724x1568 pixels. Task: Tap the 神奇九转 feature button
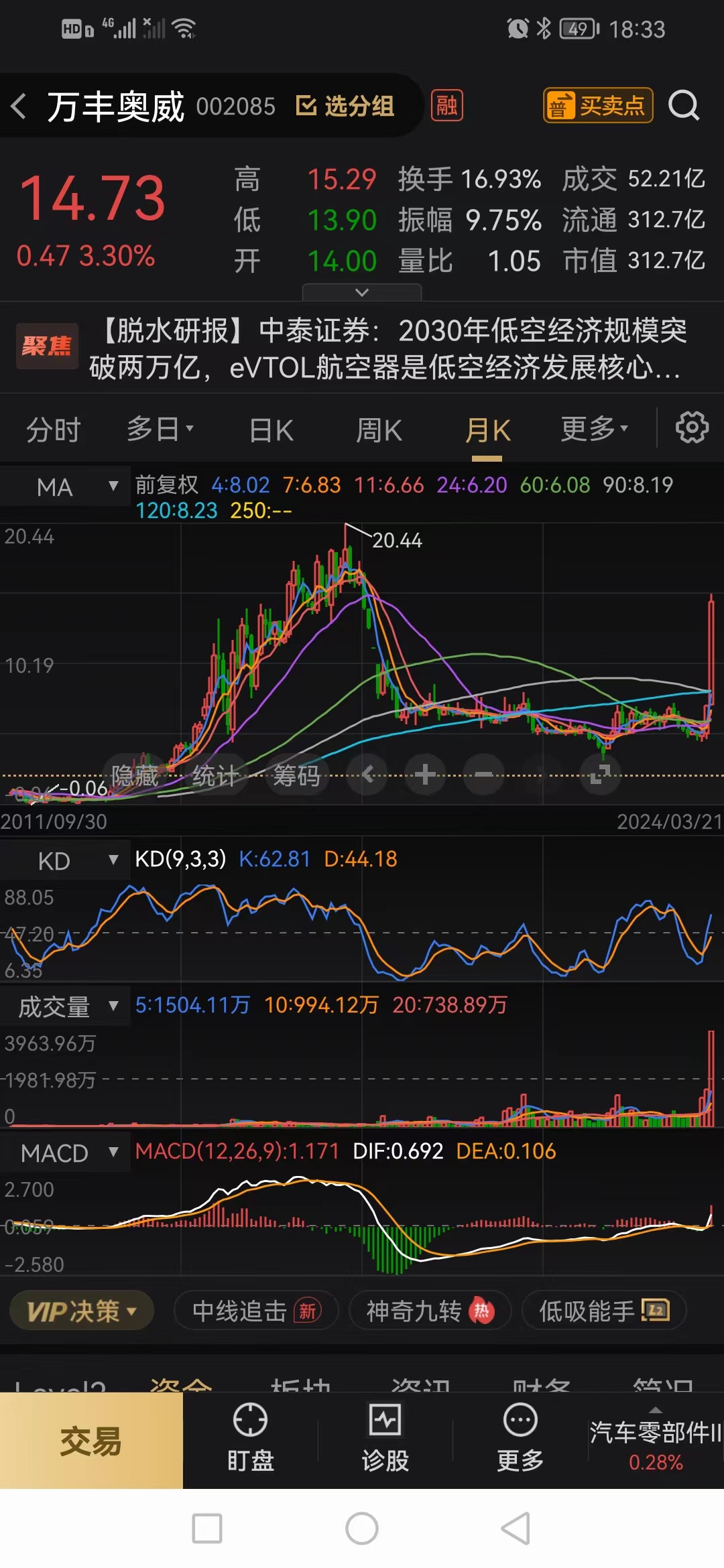(428, 1310)
